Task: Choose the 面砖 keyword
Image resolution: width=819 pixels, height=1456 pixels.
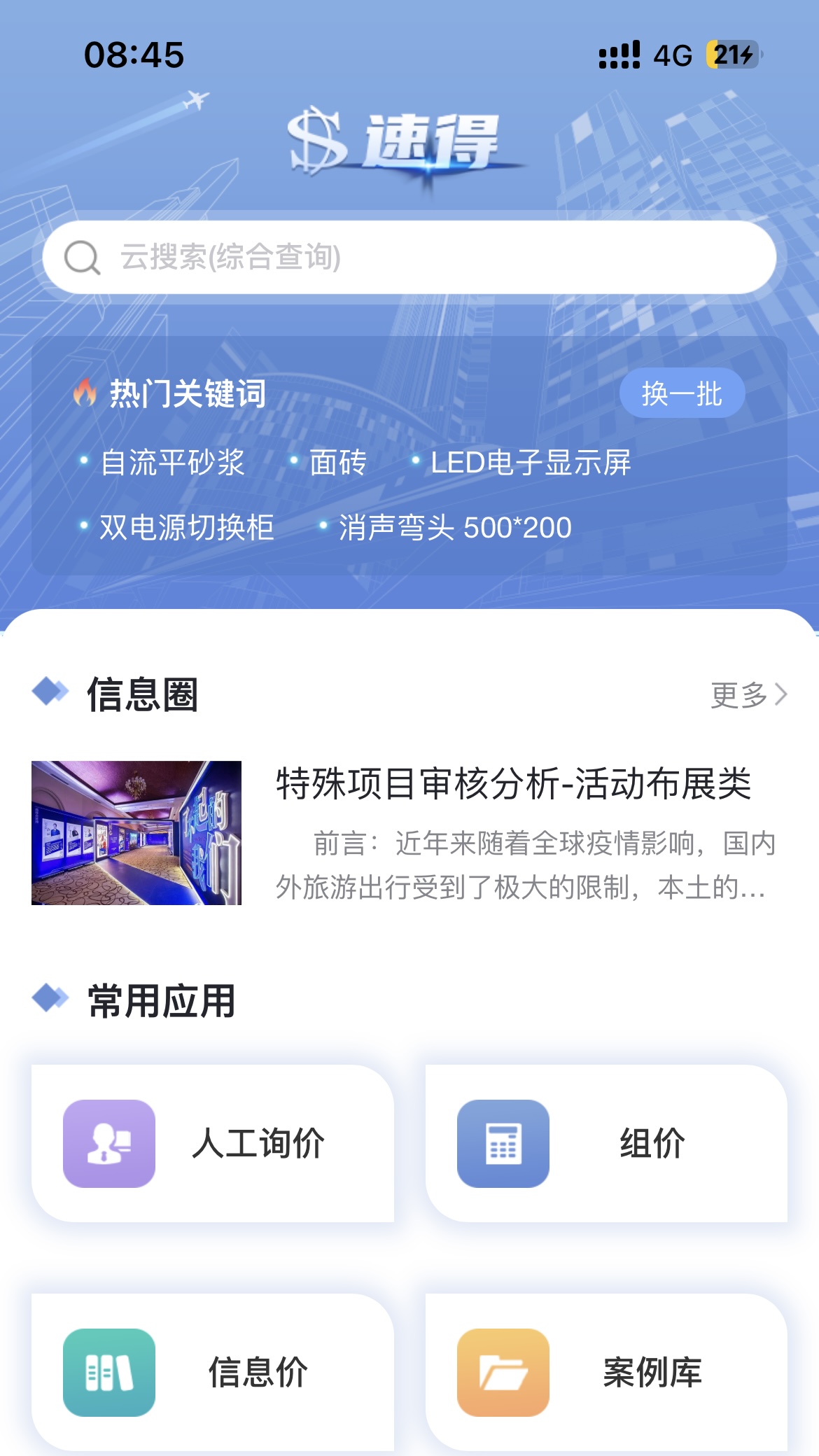Action: pos(337,463)
